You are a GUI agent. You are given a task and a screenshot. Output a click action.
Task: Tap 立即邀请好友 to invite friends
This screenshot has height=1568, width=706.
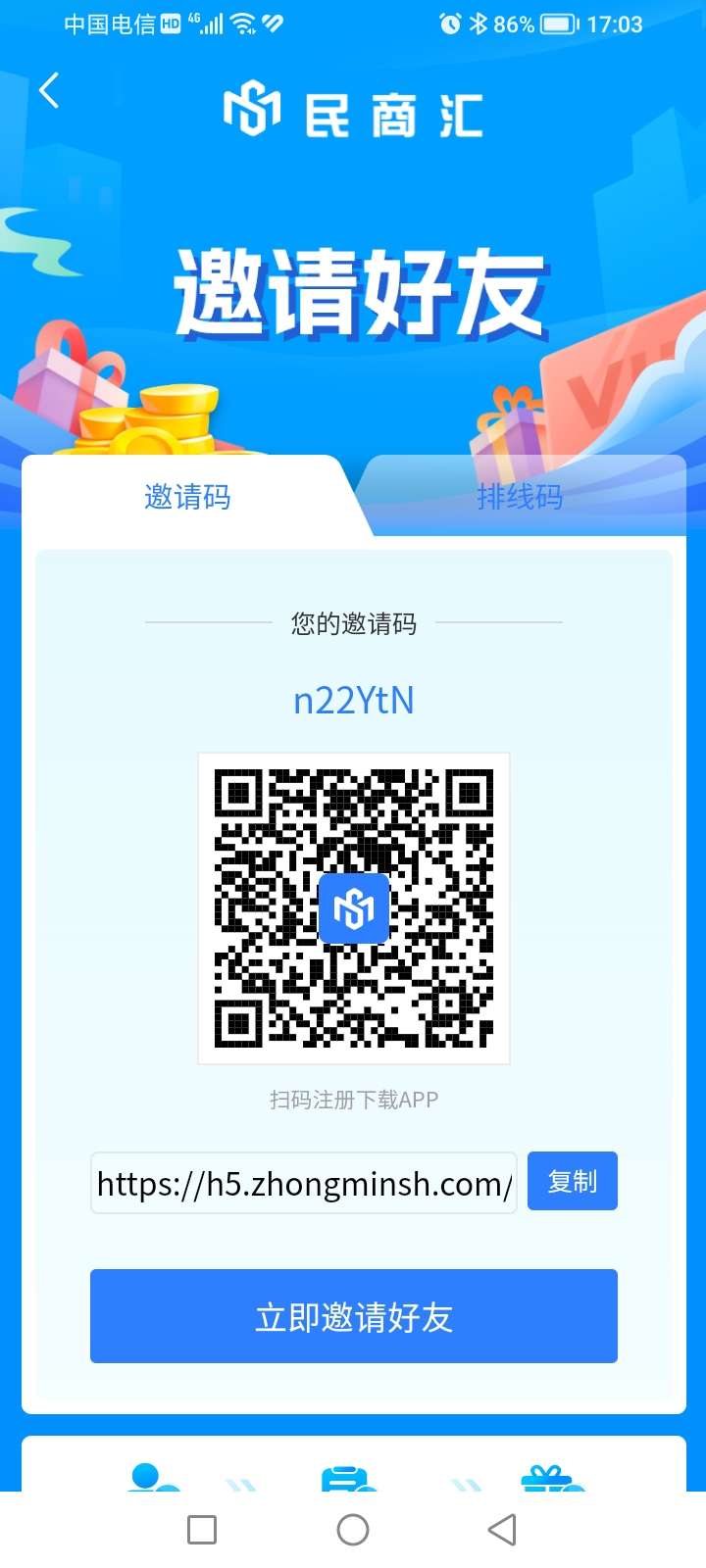(x=354, y=1316)
